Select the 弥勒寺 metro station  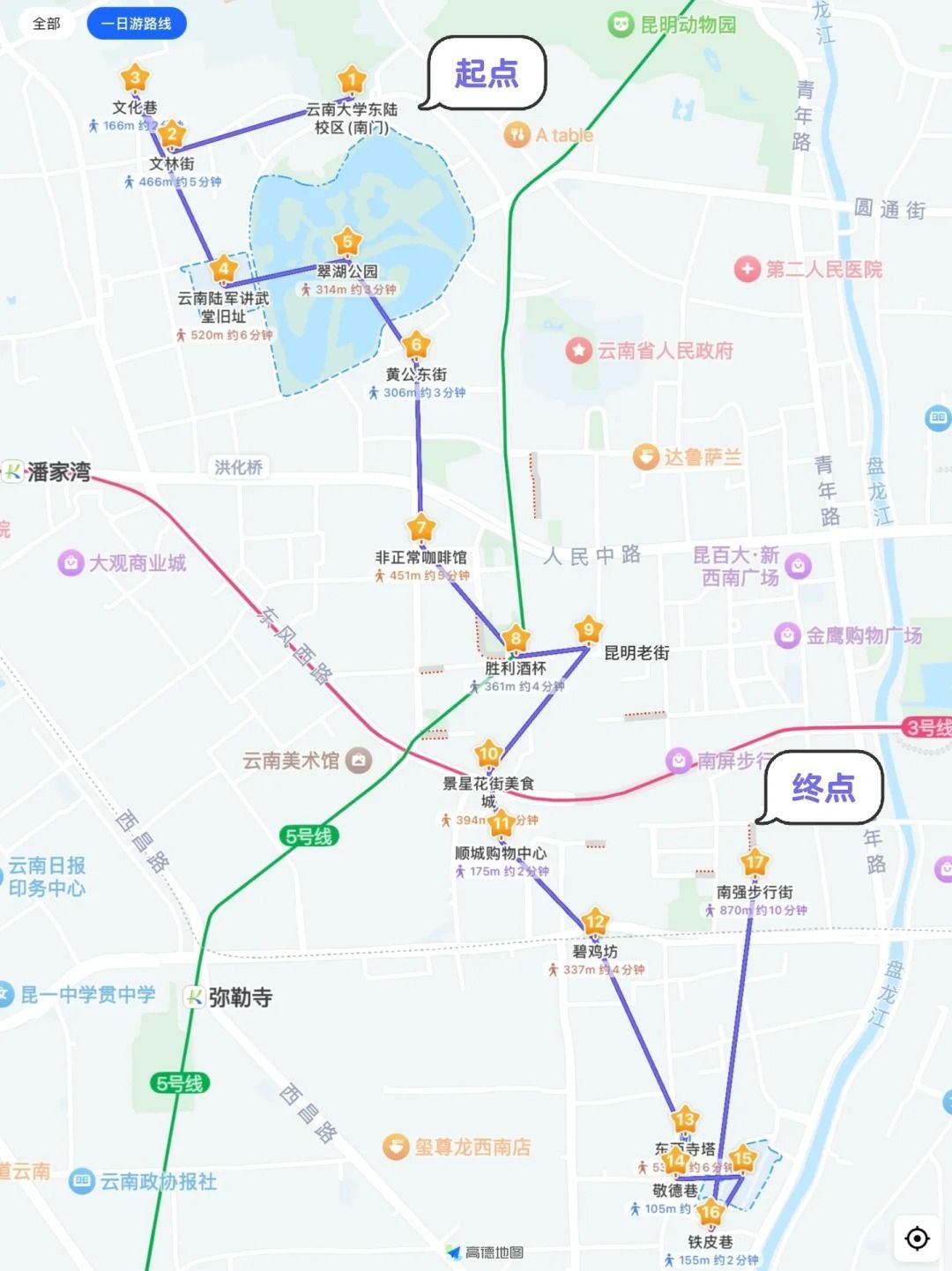coord(194,997)
